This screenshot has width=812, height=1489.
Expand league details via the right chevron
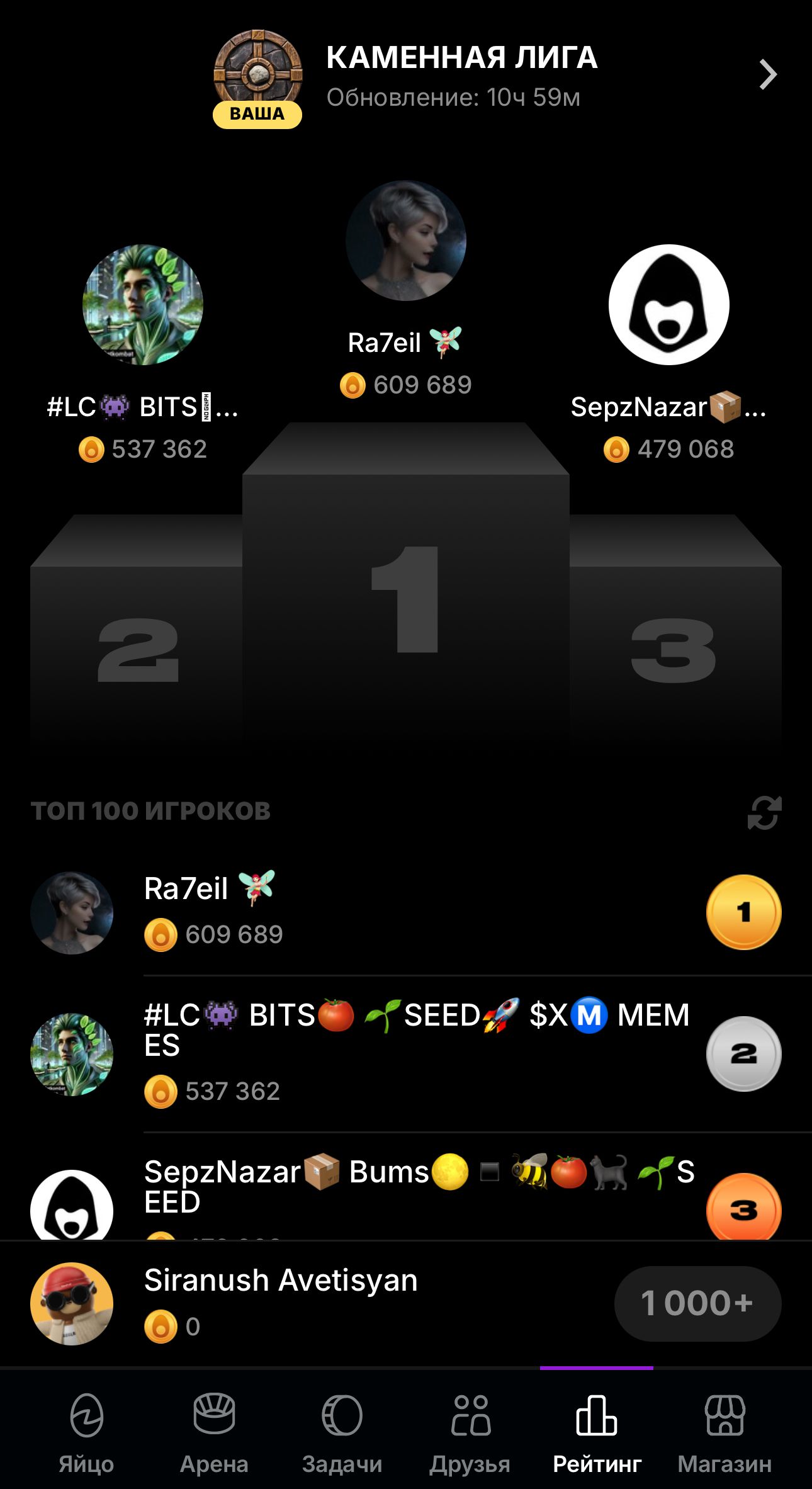769,74
